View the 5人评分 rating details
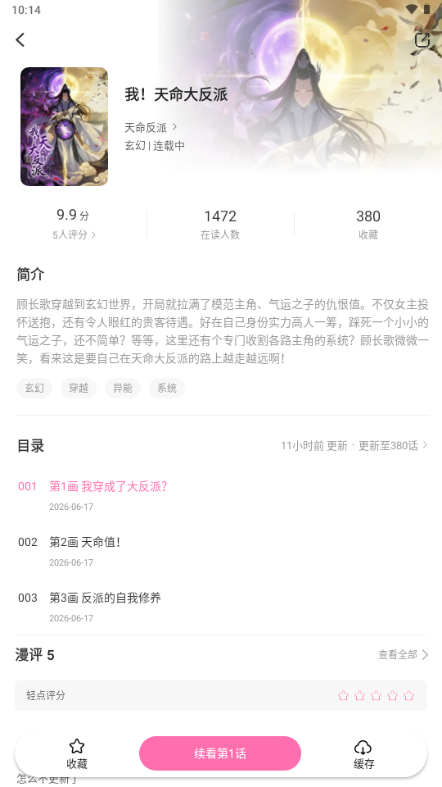Image resolution: width=442 pixels, height=787 pixels. tap(74, 234)
